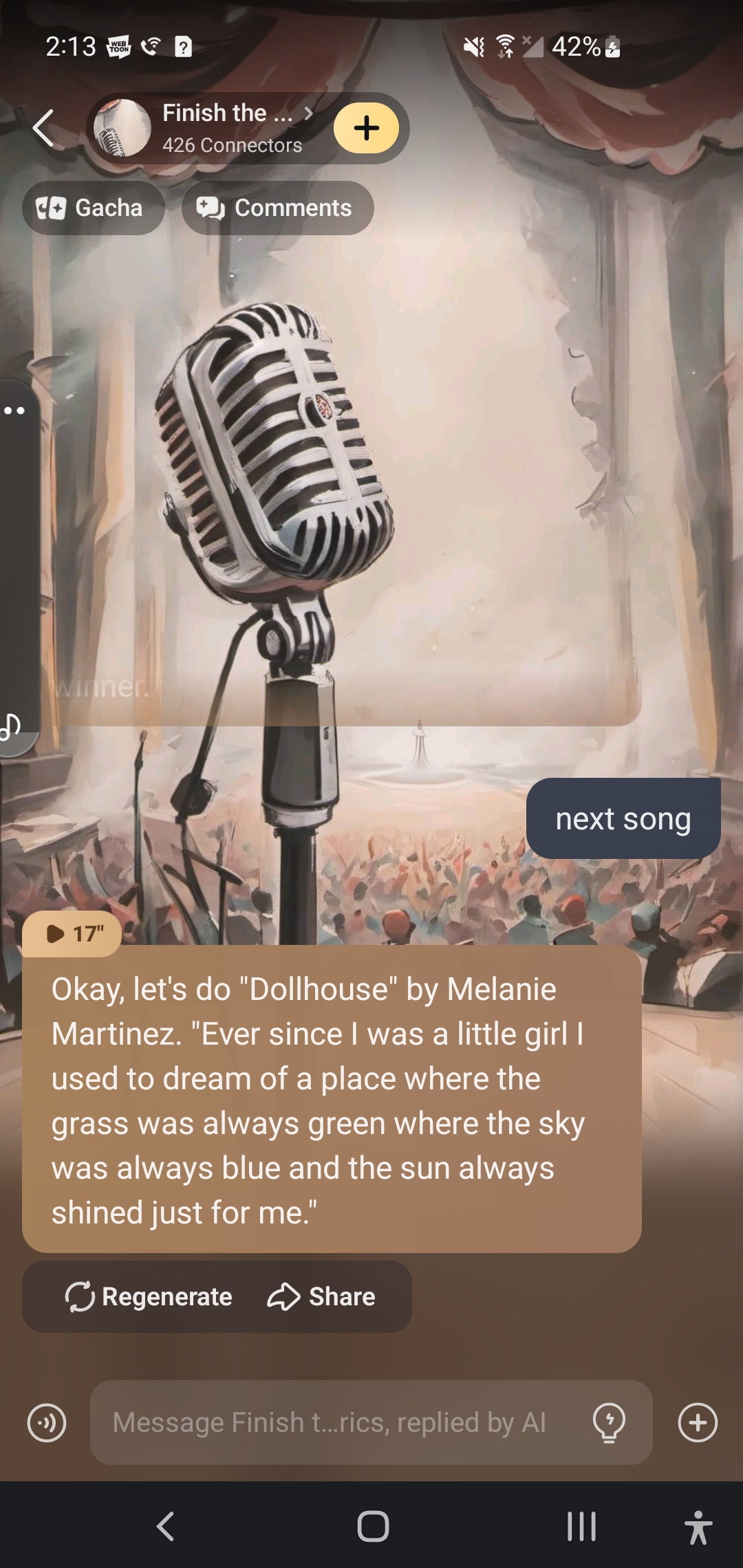Focus the message input field
This screenshot has width=743, height=1568.
point(330,1422)
